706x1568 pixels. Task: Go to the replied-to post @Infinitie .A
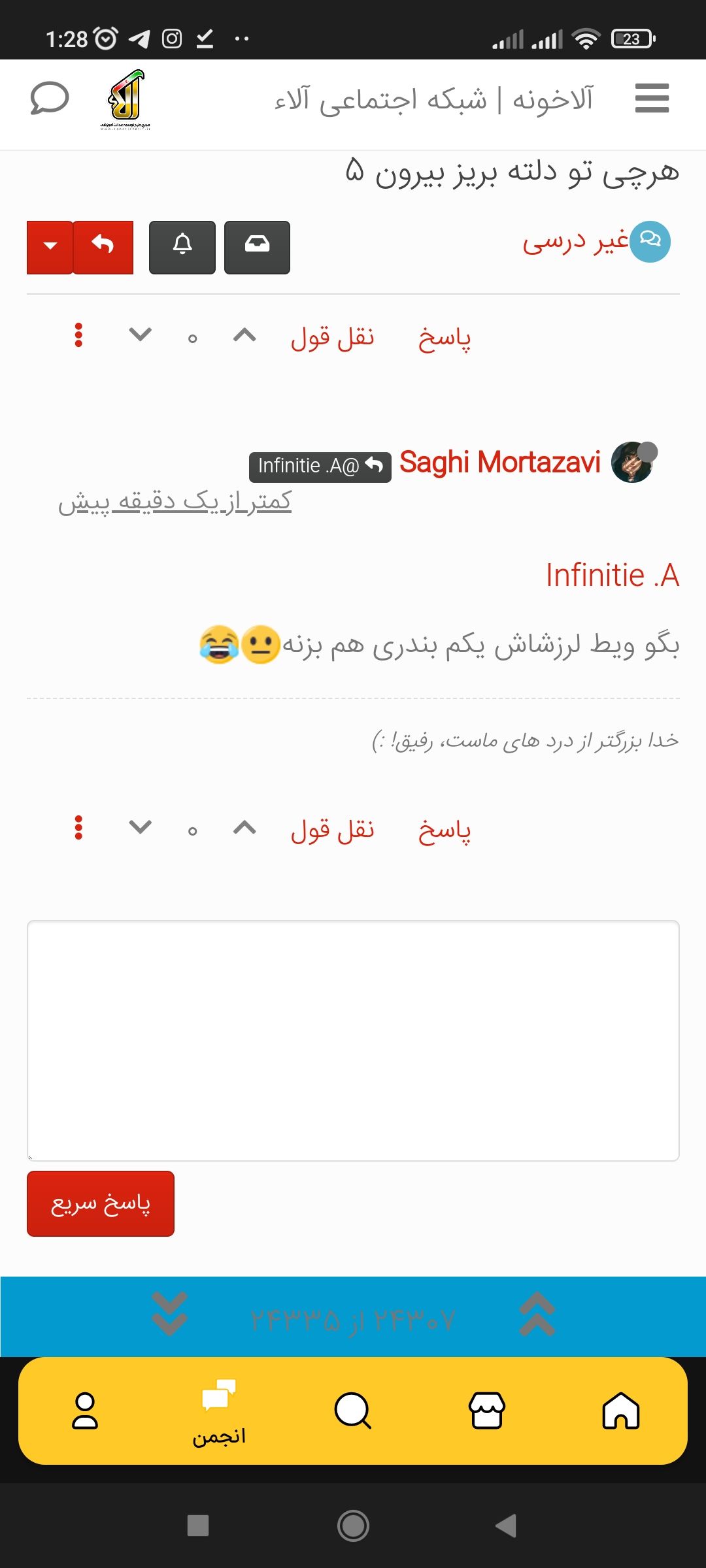click(x=320, y=466)
